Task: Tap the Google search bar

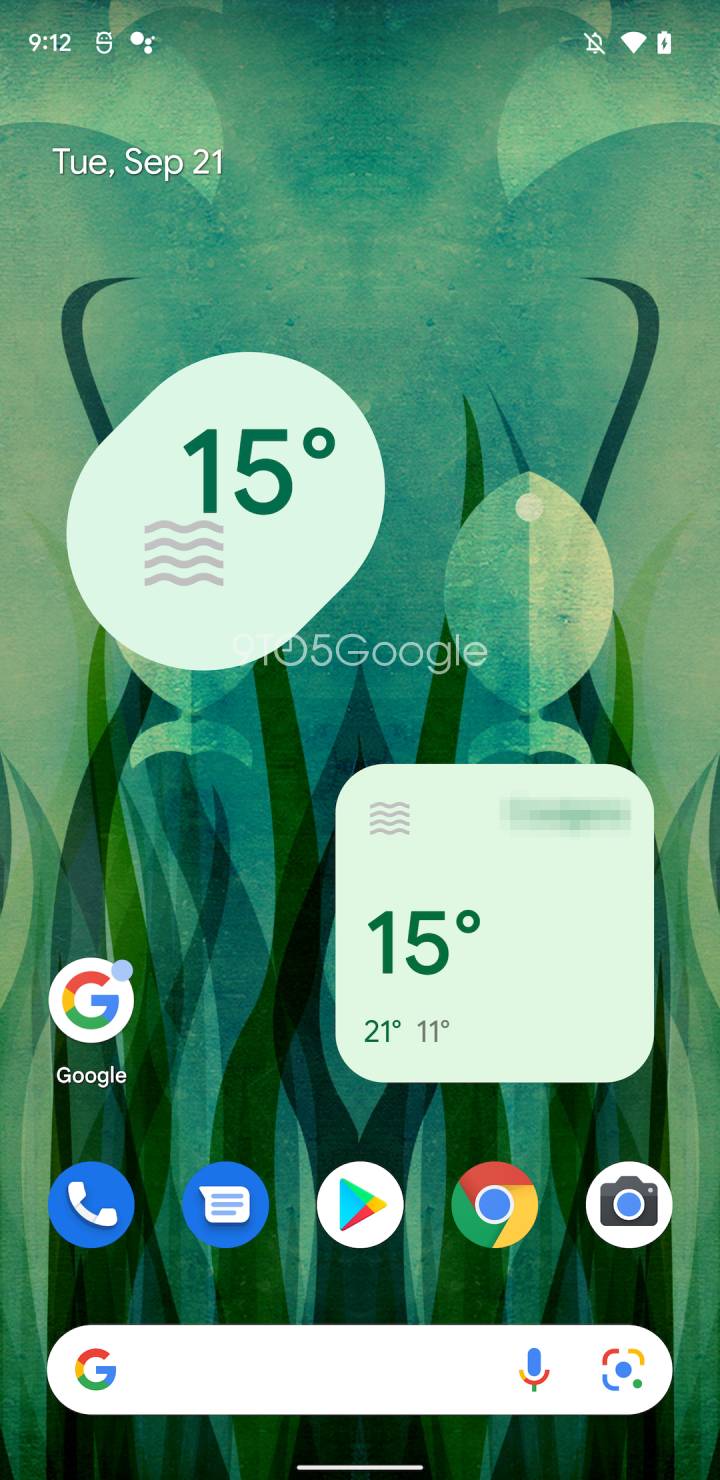Action: point(300,1370)
